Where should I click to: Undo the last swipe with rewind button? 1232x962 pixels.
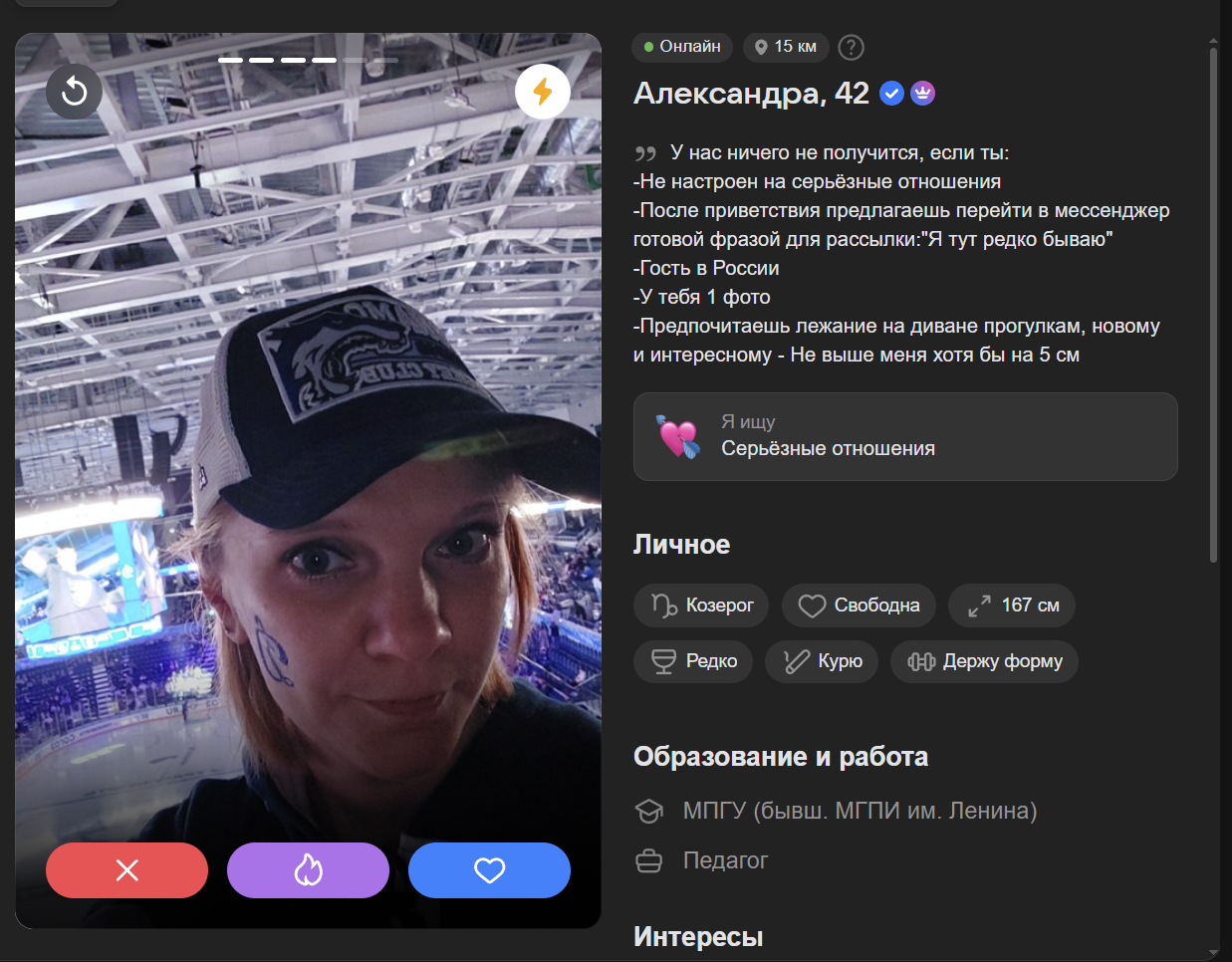[x=75, y=92]
